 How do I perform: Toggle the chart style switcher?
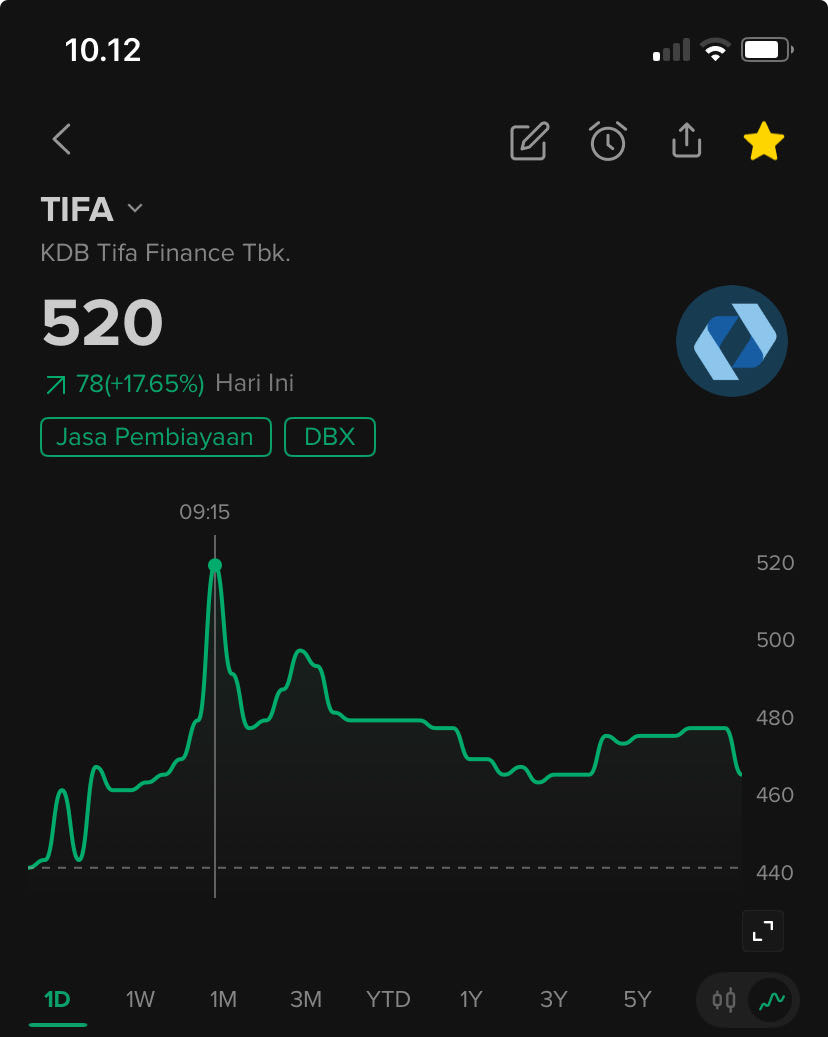[747, 999]
